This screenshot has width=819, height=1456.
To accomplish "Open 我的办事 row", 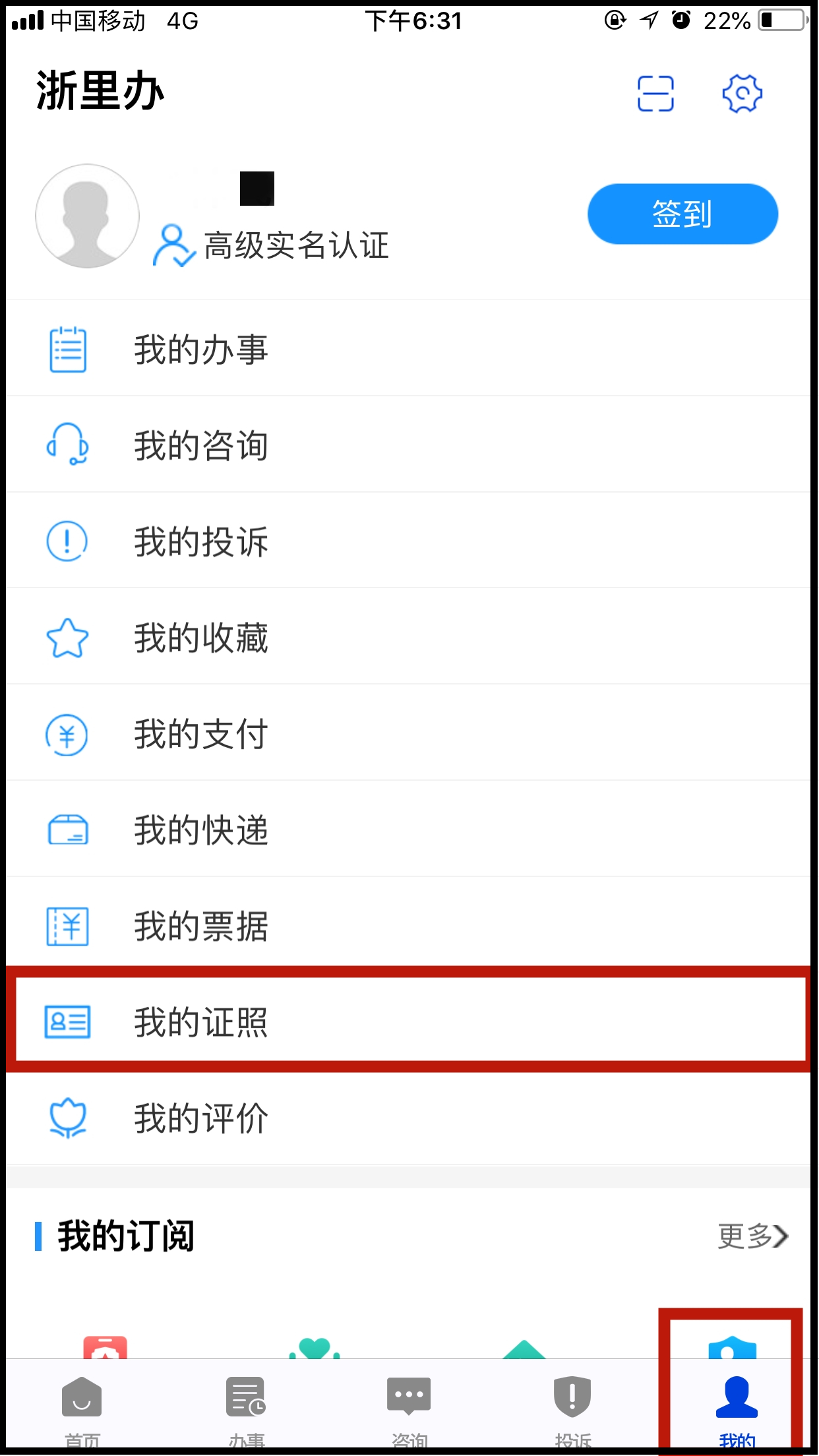I will point(409,349).
